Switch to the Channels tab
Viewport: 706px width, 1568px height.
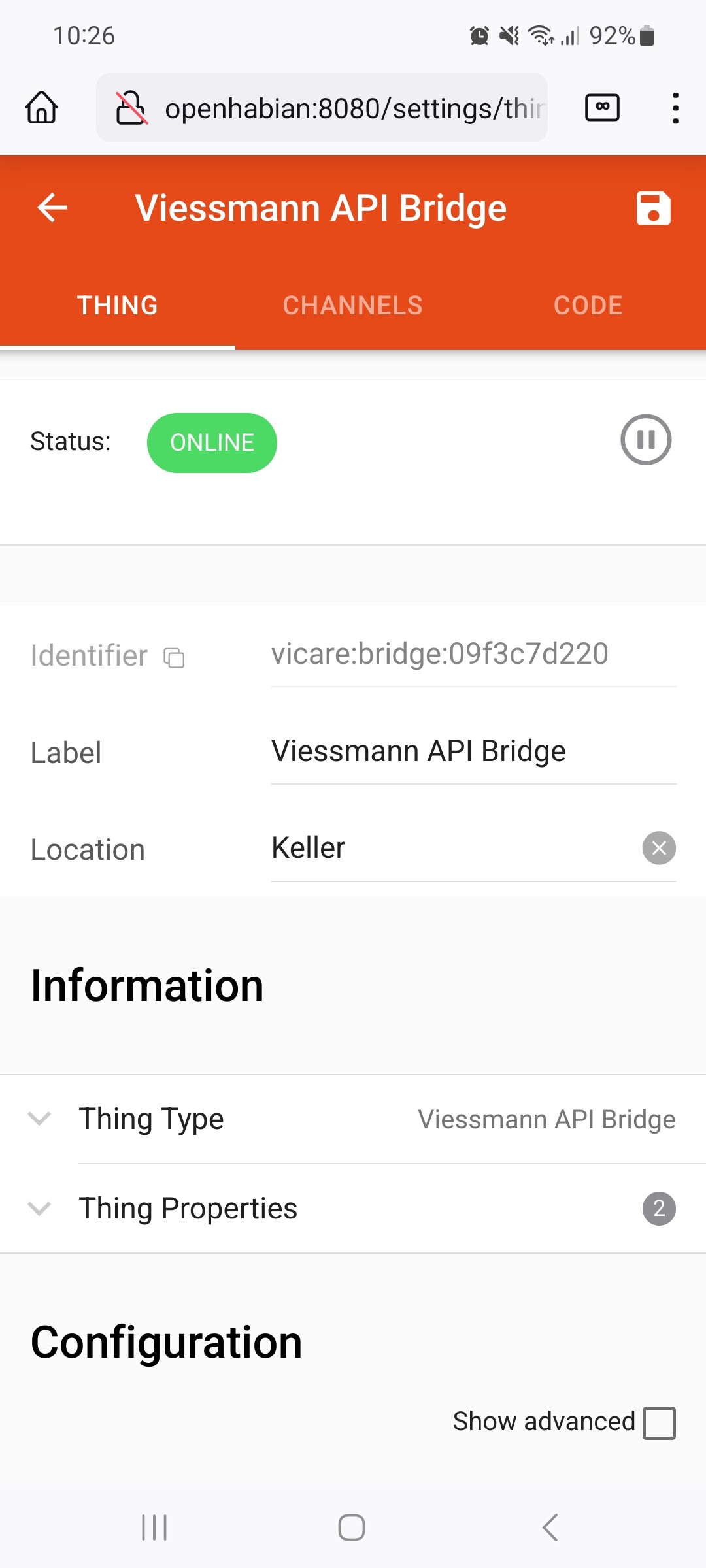(x=352, y=305)
